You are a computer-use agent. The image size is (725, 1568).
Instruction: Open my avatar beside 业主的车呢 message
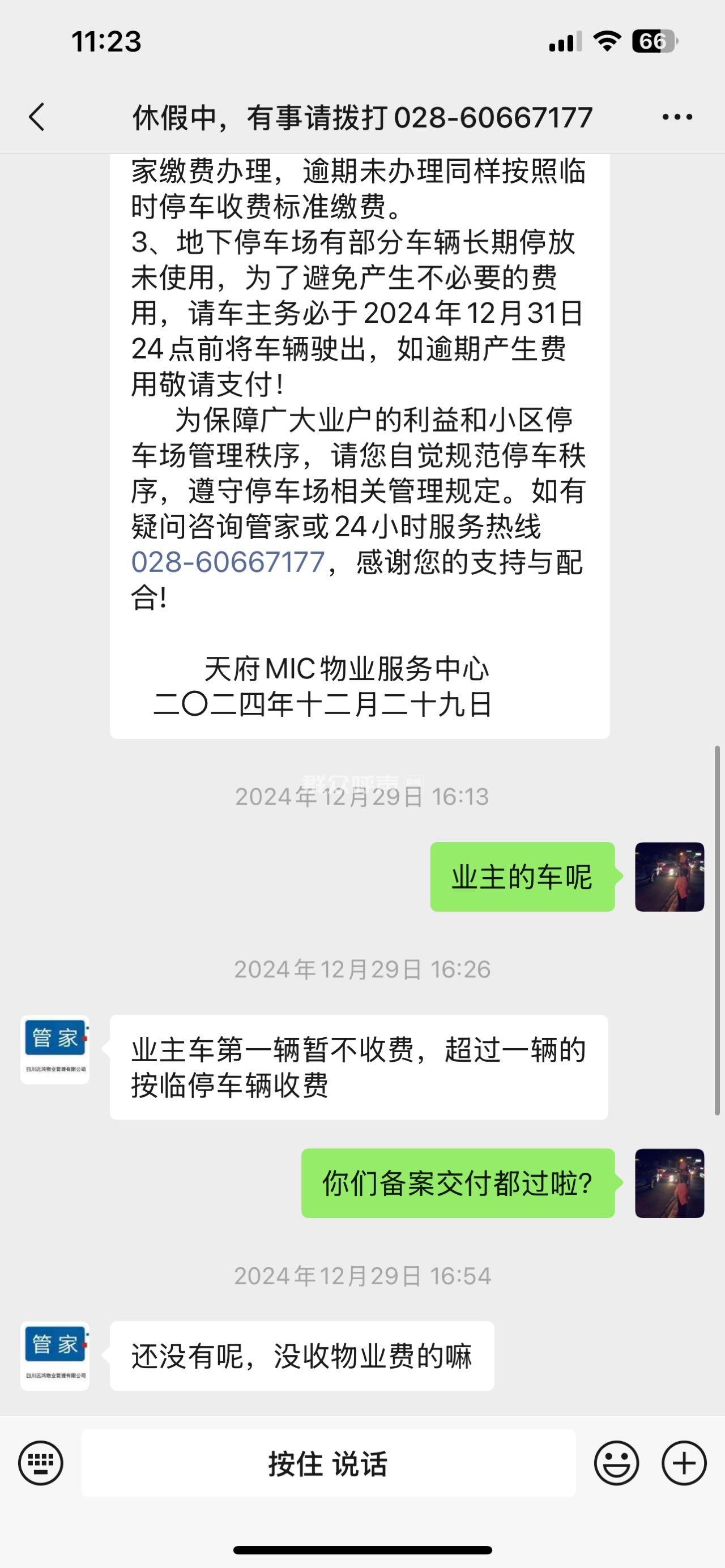click(x=669, y=877)
